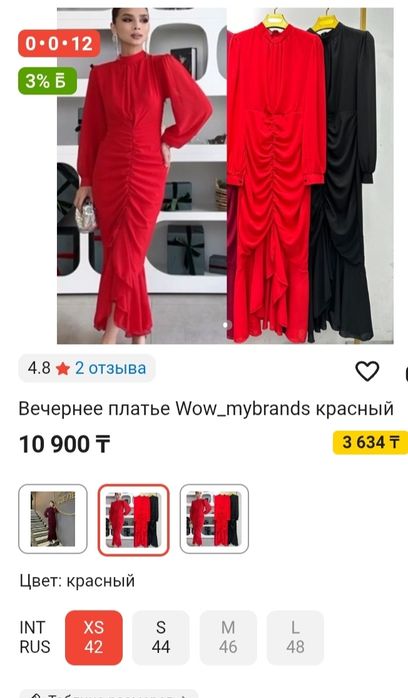This screenshot has height=698, width=408.
Task: Select the highlighted red dress variant thumbnail
Action: click(133, 519)
